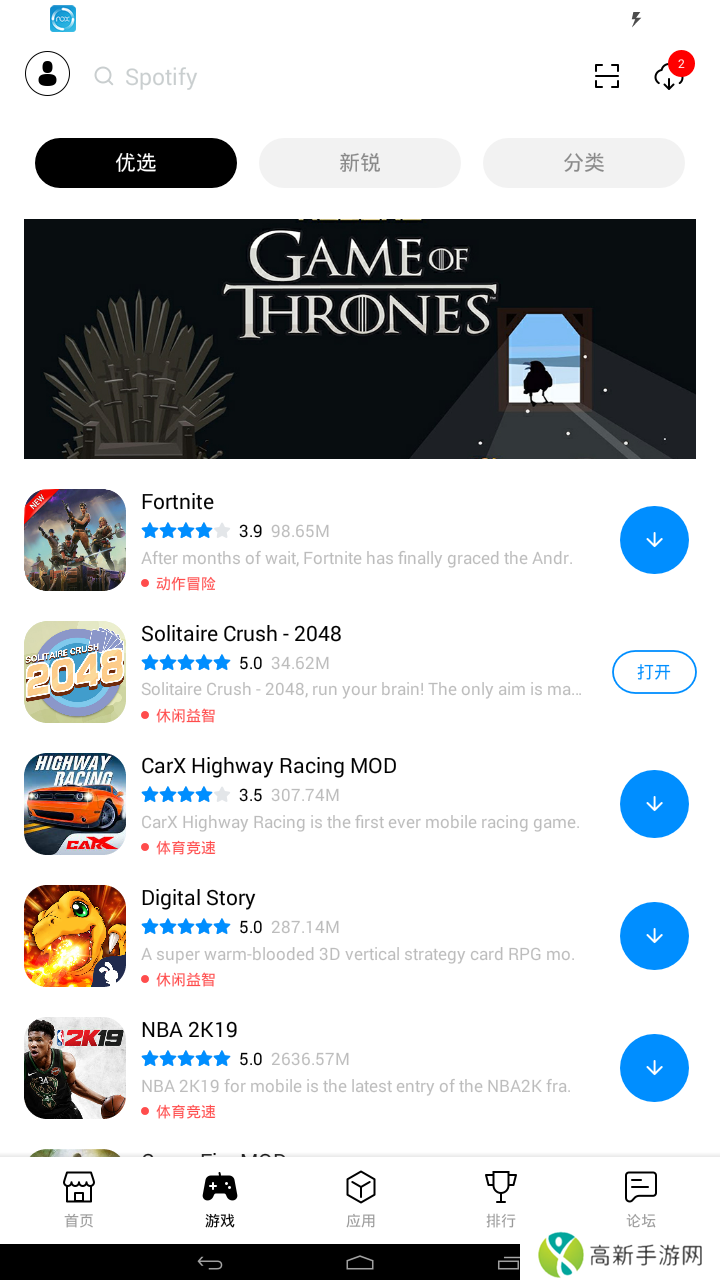Image resolution: width=720 pixels, height=1280 pixels.
Task: Open the user profile icon
Action: (x=47, y=74)
